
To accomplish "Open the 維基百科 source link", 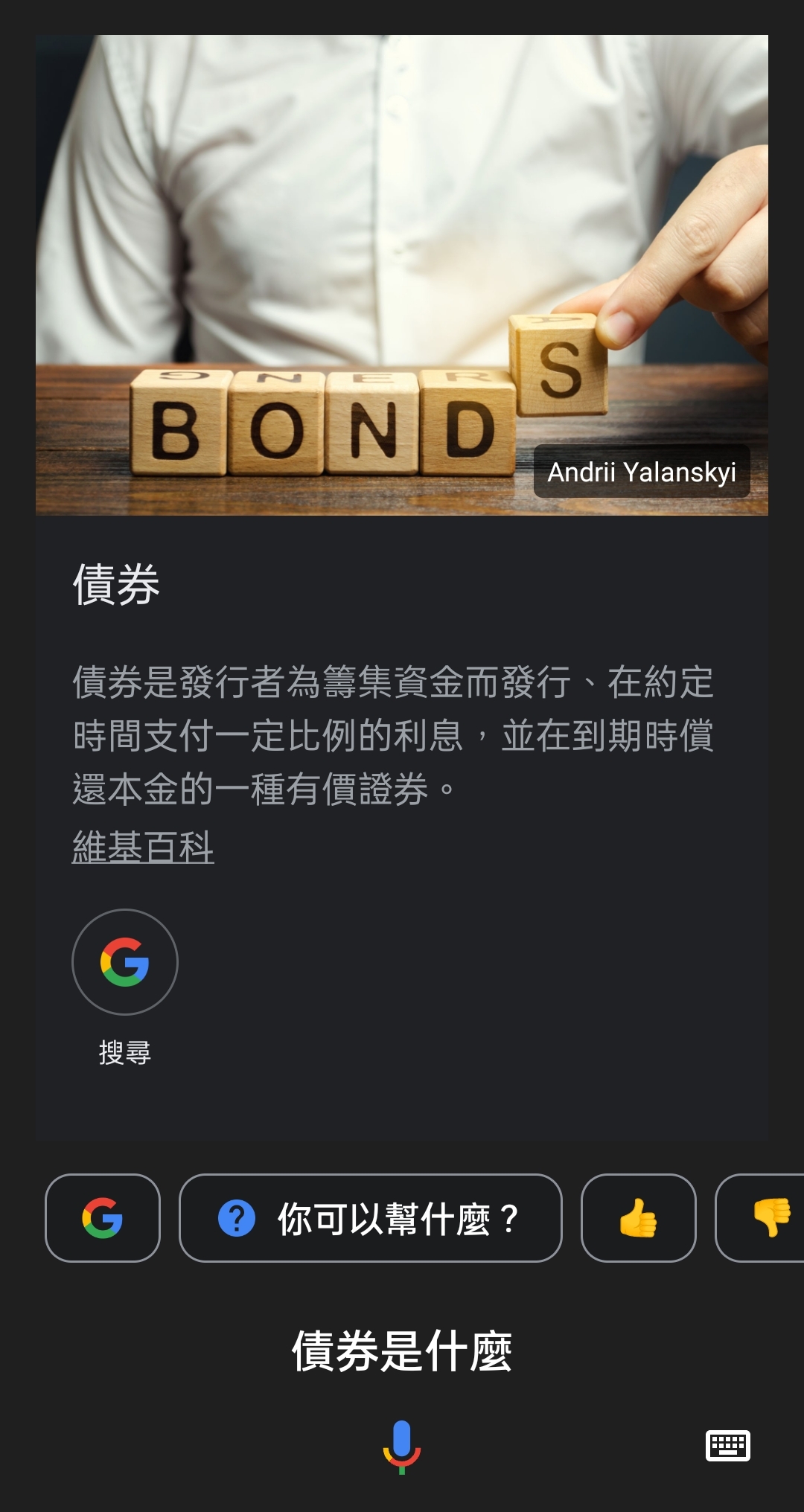I will point(143,847).
